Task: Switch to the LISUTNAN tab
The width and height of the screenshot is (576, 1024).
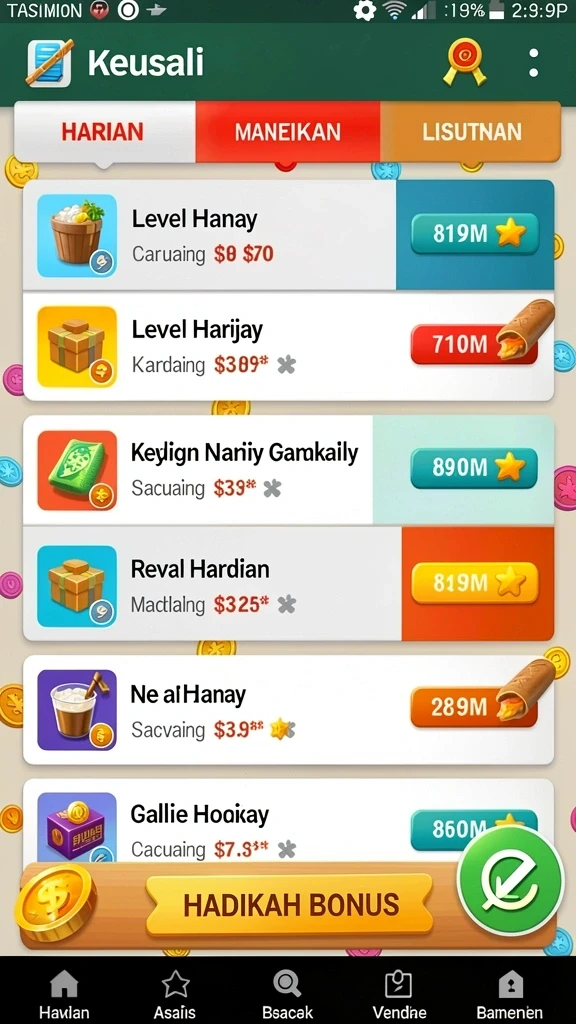Action: tap(471, 132)
